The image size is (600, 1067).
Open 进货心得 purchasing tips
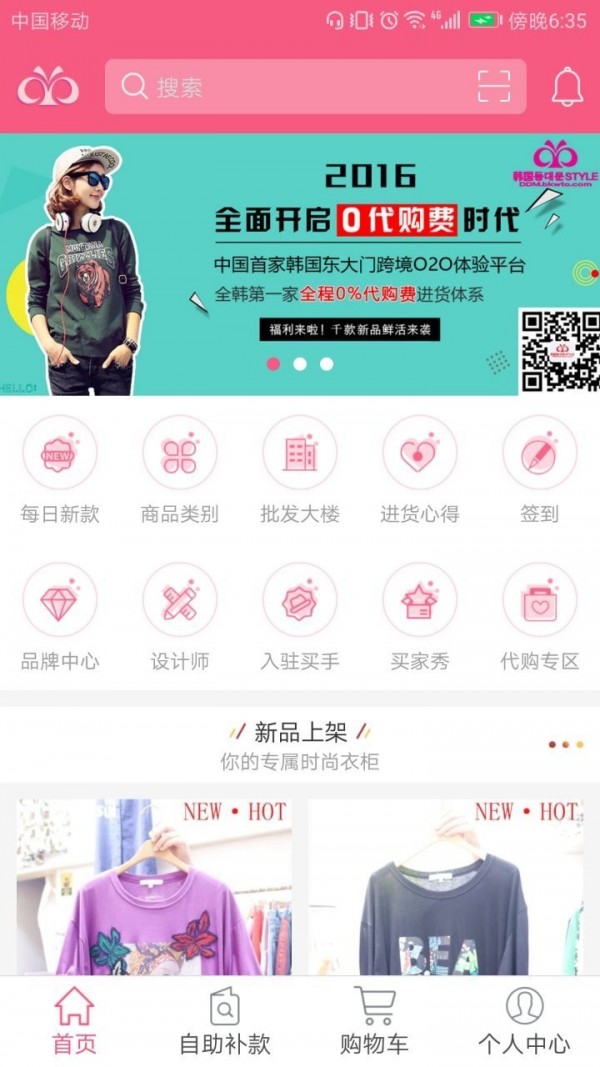(x=420, y=470)
